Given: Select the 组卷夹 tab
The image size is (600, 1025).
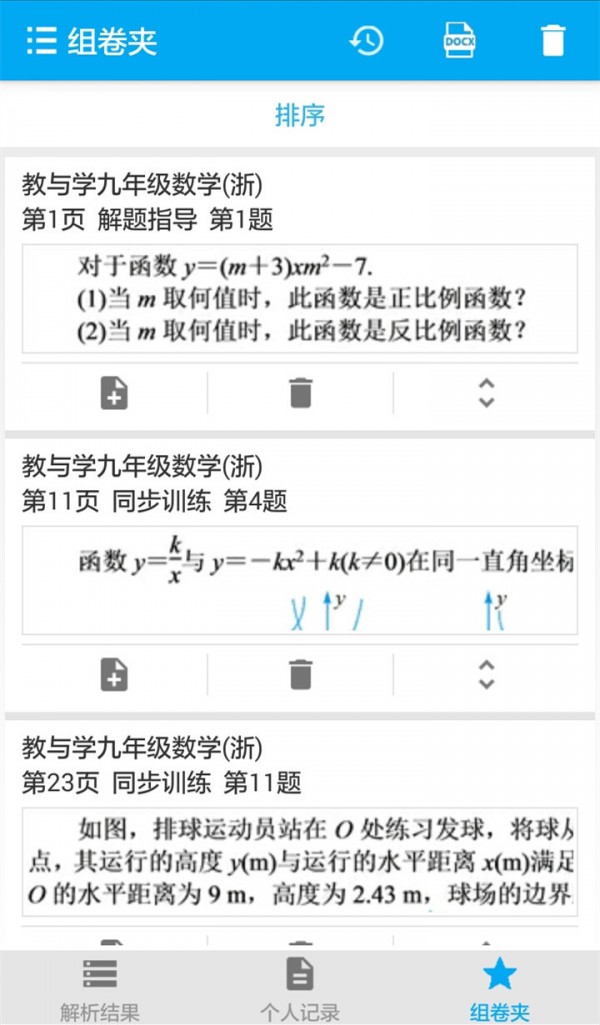Looking at the screenshot, I should (x=499, y=988).
